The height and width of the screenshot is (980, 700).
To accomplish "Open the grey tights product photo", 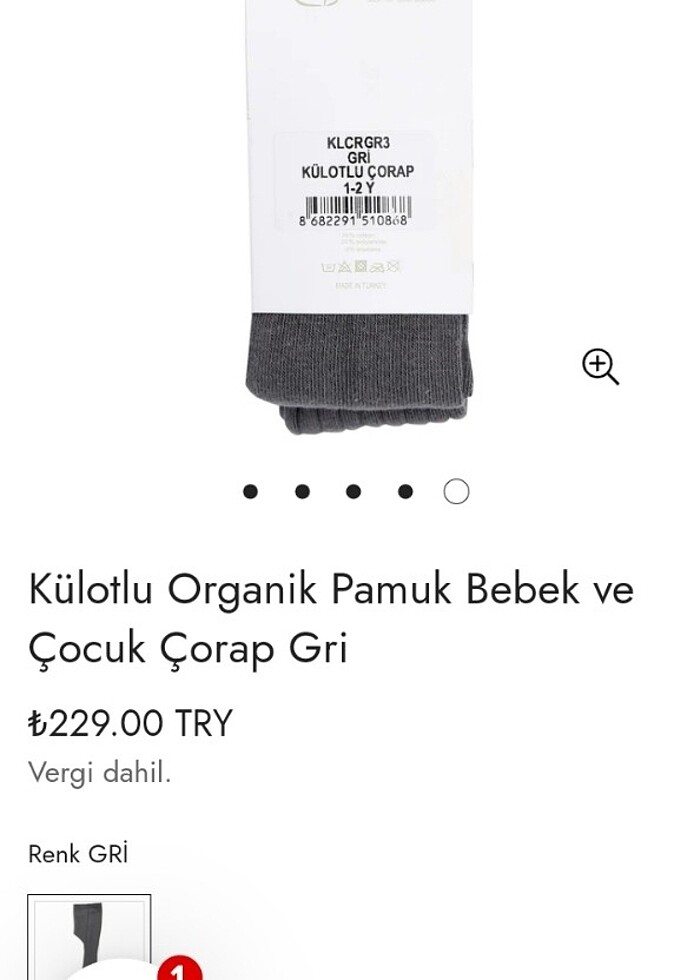I will 358,220.
